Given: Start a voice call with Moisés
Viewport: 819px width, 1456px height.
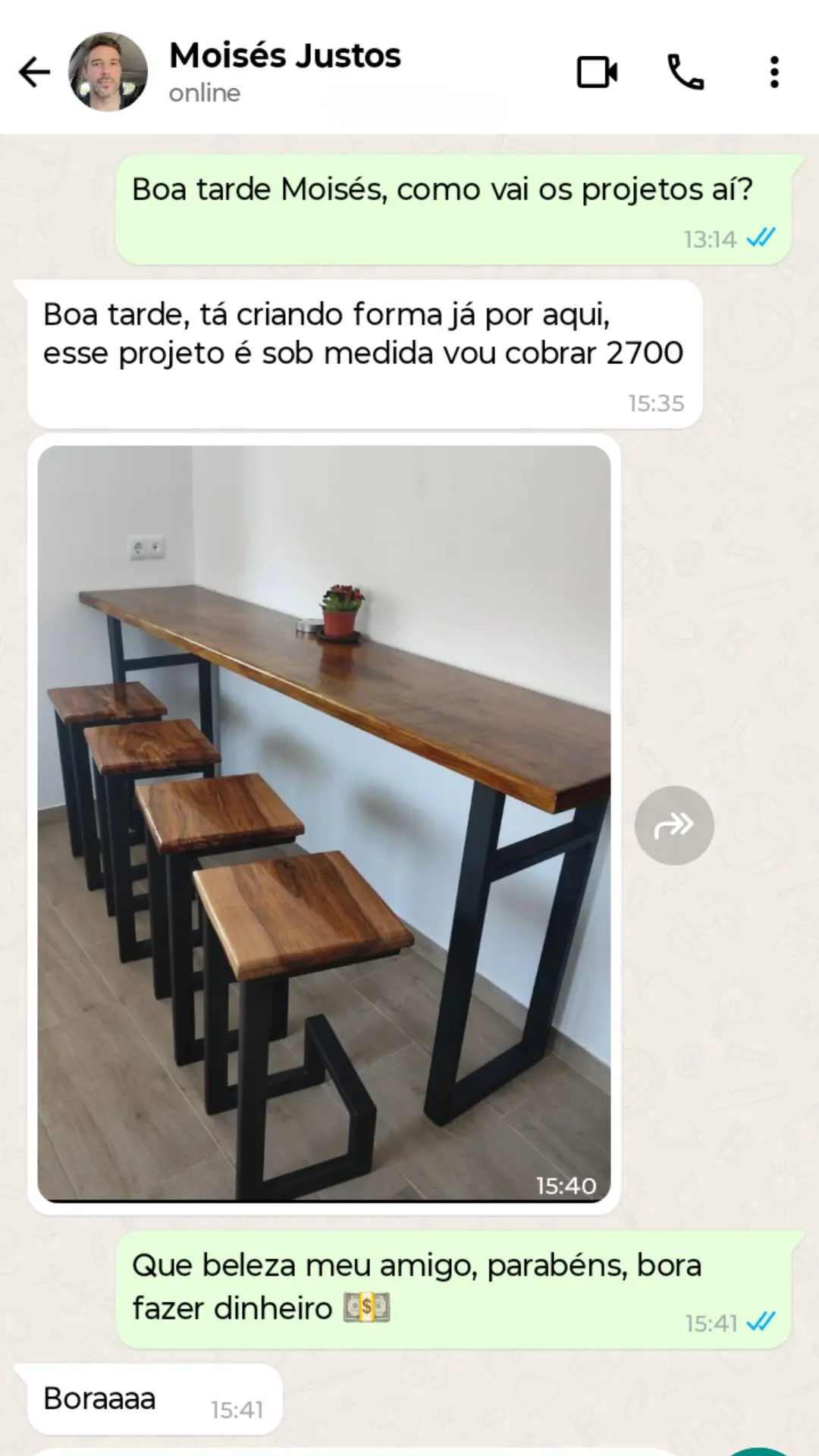Looking at the screenshot, I should (x=685, y=72).
